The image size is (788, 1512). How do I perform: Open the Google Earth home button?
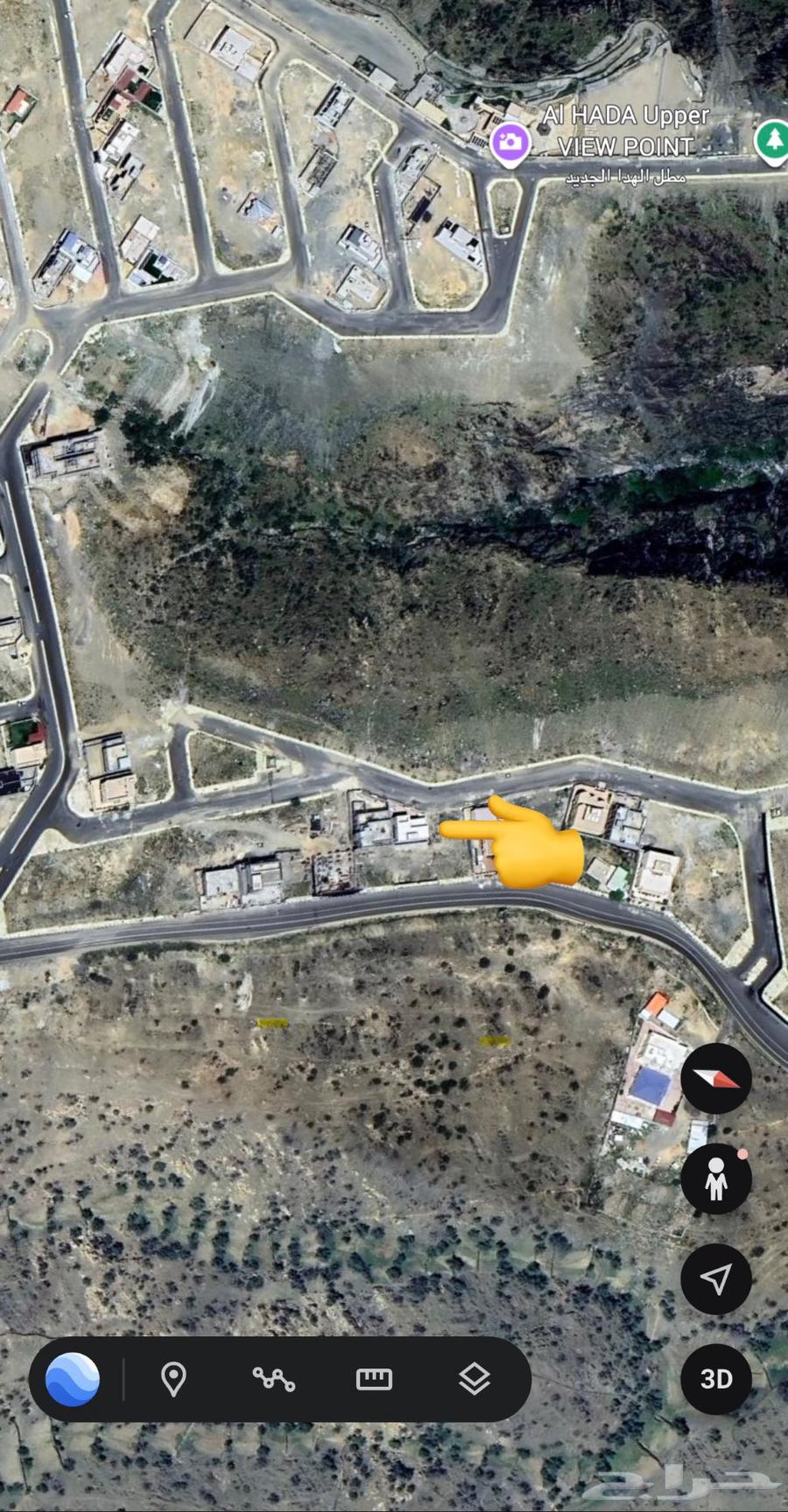(x=73, y=1379)
